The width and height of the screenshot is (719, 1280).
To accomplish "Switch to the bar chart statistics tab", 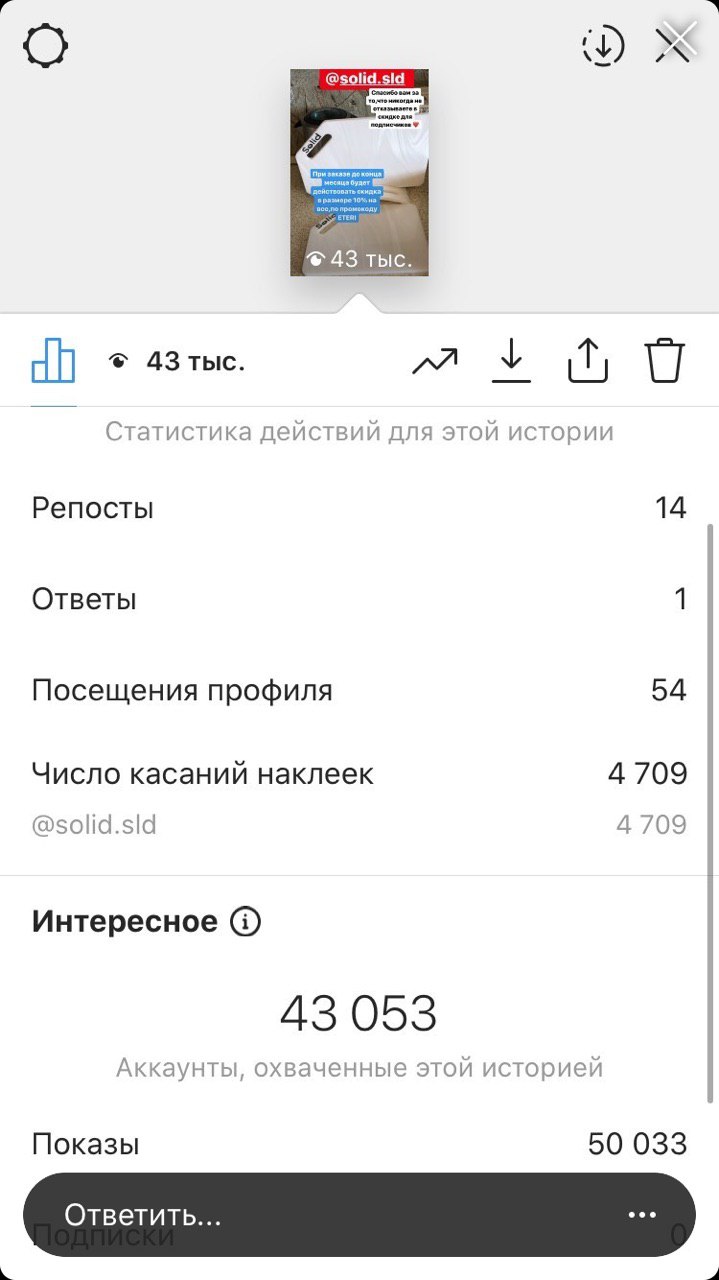I will pyautogui.click(x=53, y=361).
